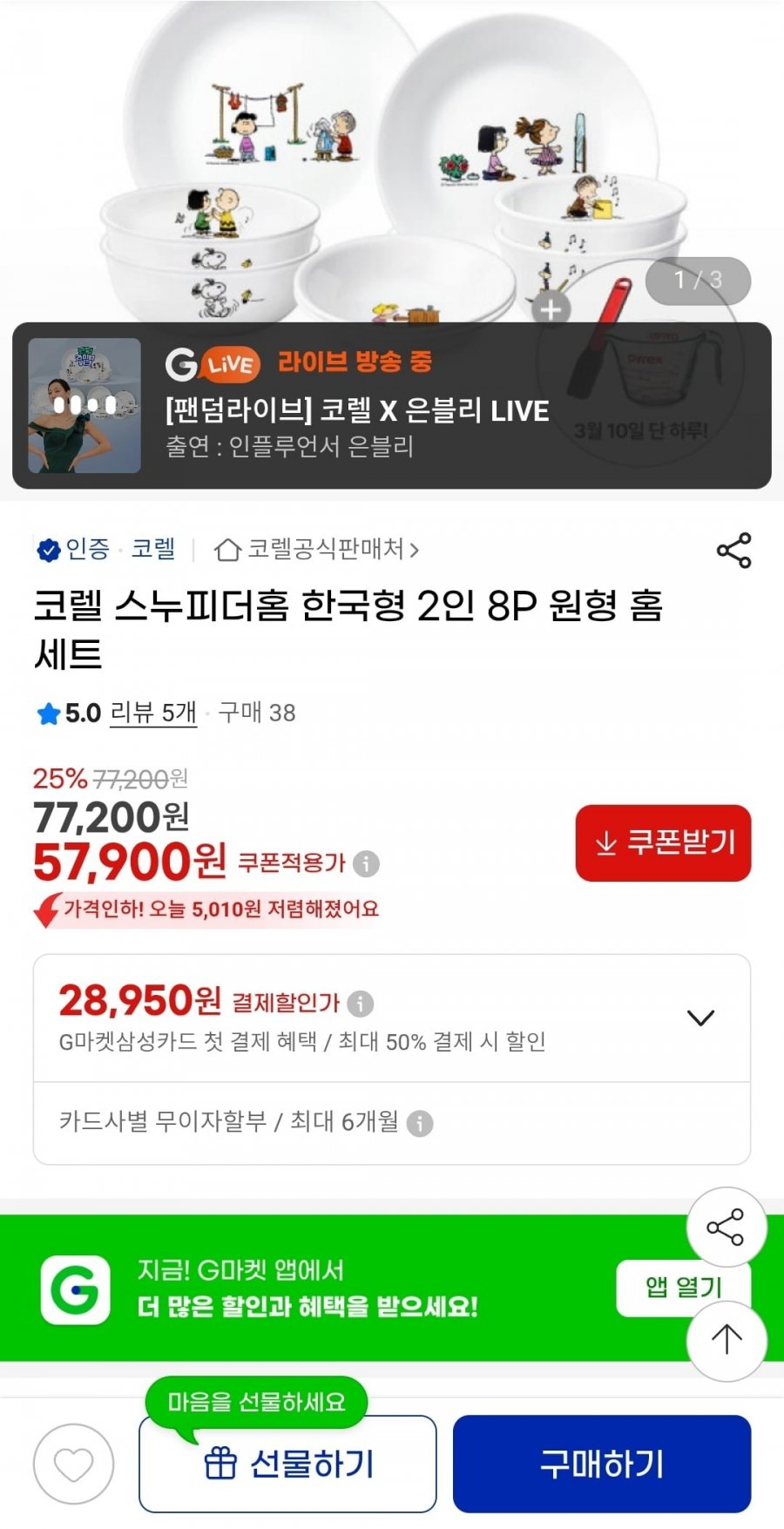Screen dimensions: 784x1529
Task: View the 리뷰 5개 reviews
Action: [153, 713]
